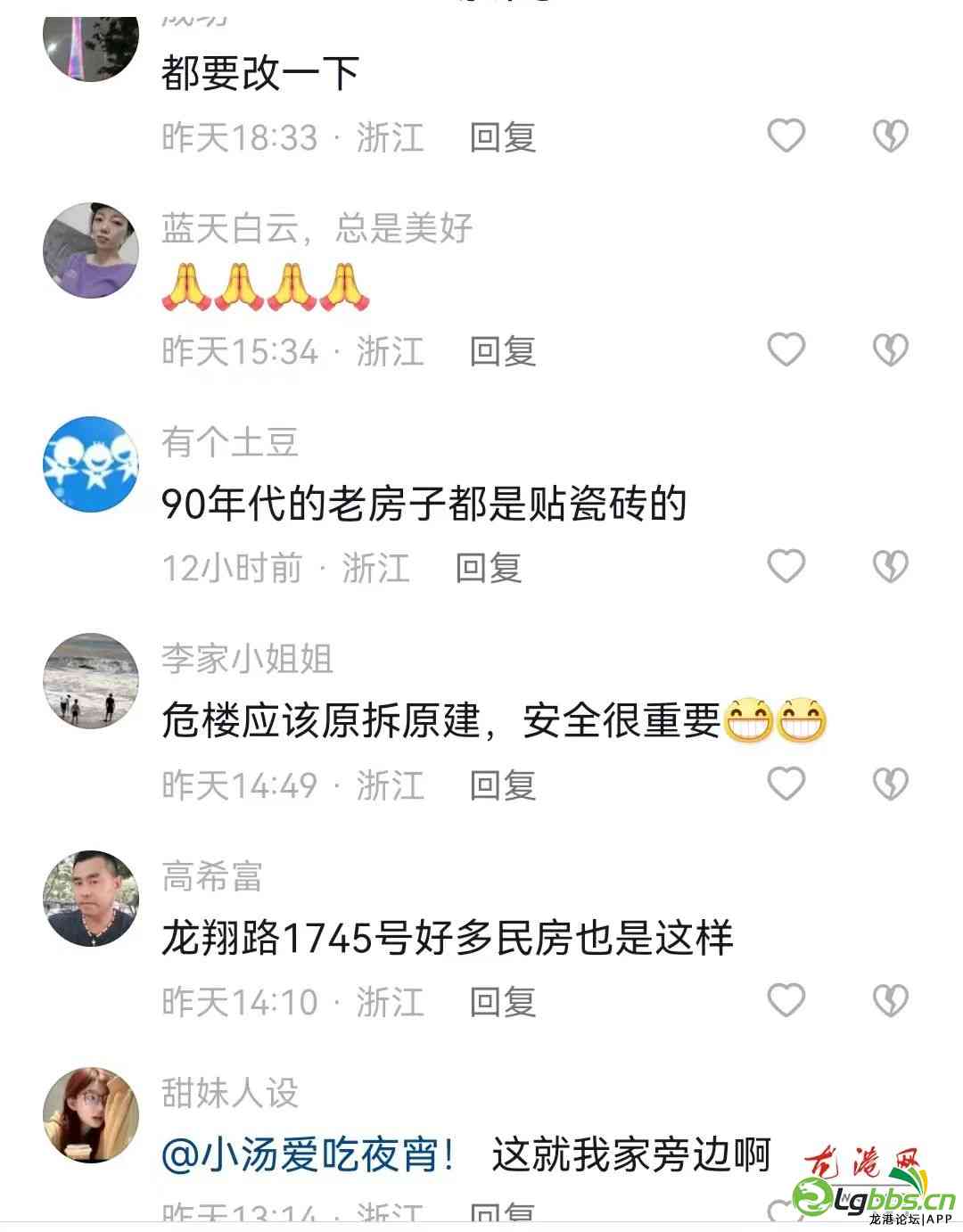Like 蓝天白云's praying hands comment
The image size is (963, 1232).
click(x=786, y=349)
